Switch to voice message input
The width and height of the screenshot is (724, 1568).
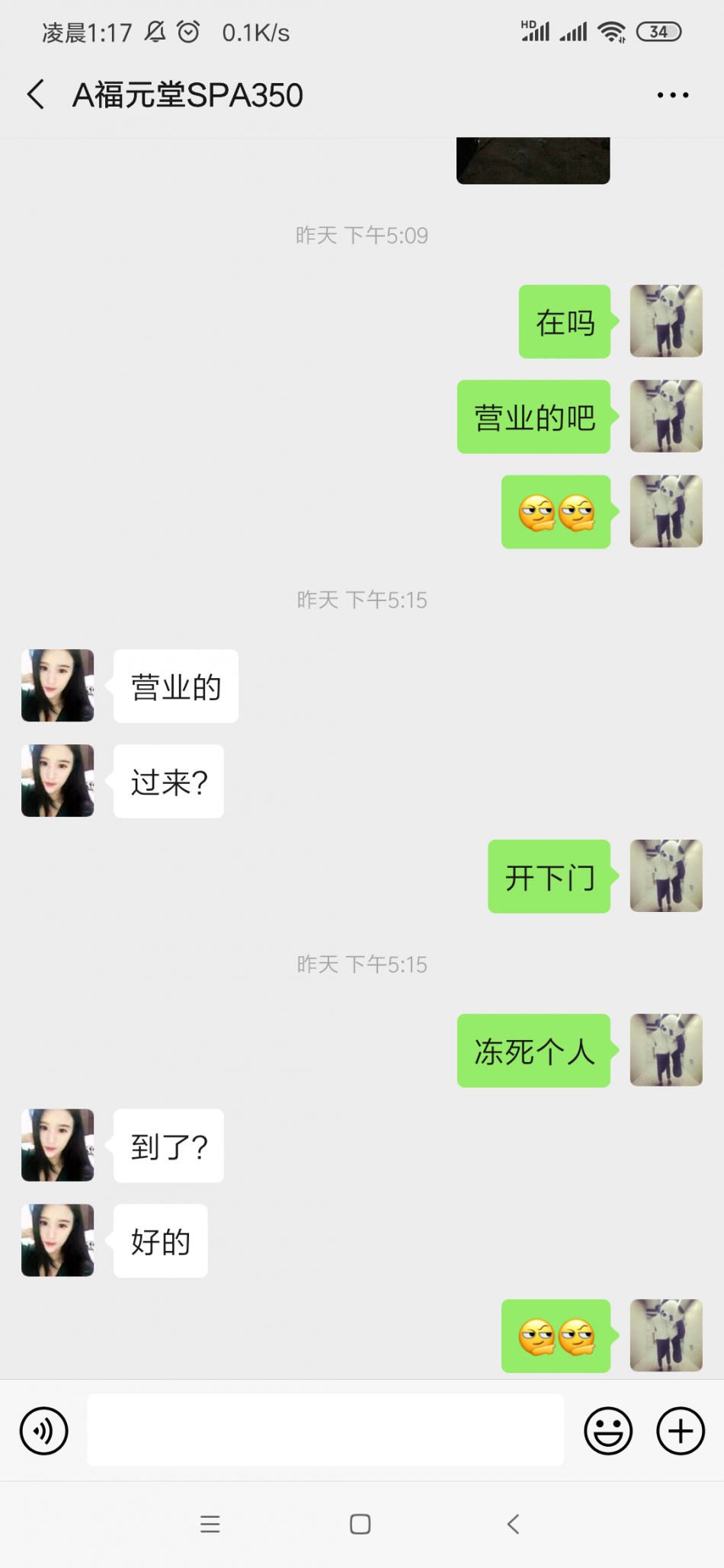pos(44,1430)
